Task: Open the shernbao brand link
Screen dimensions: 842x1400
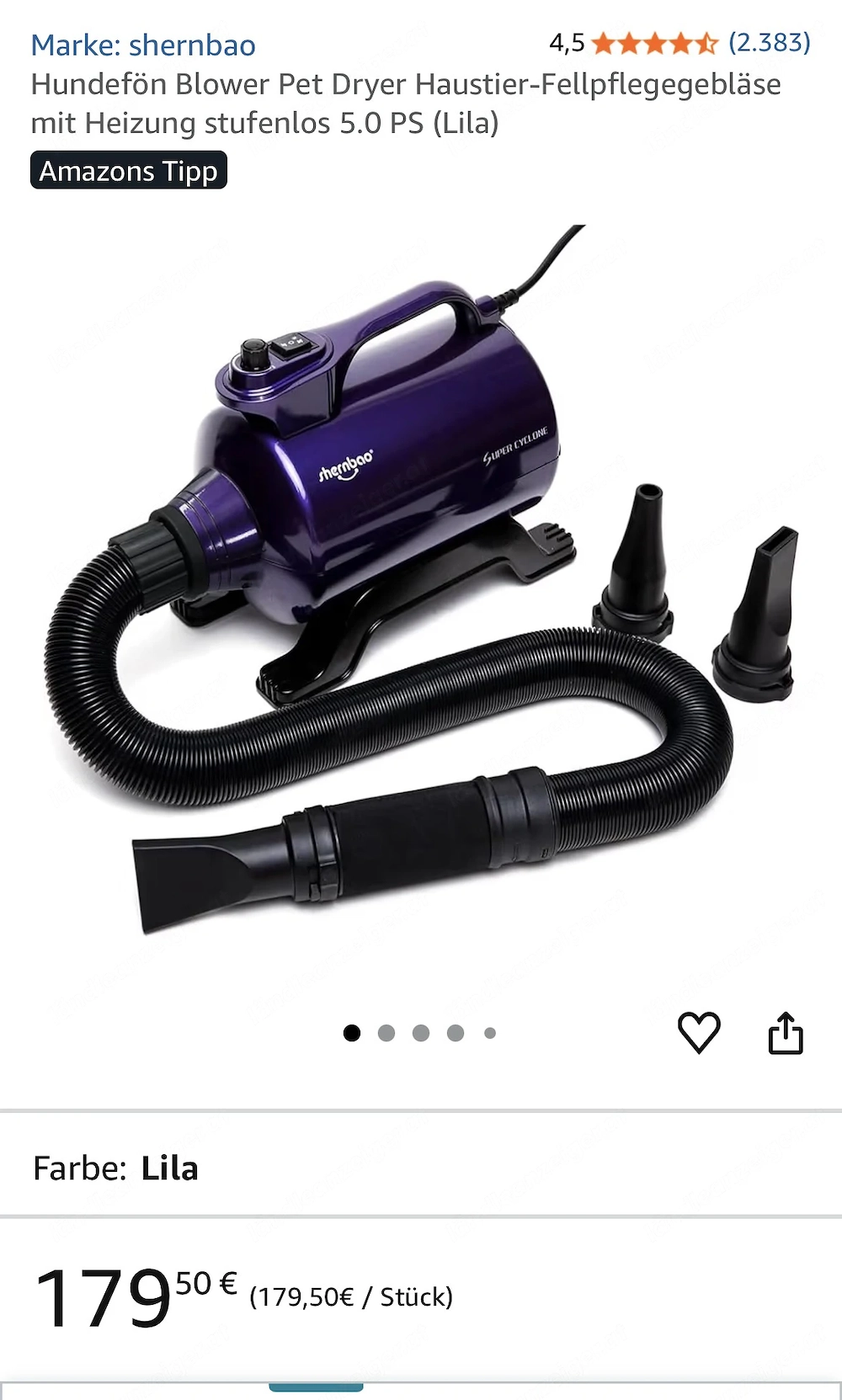Action: pyautogui.click(x=143, y=45)
